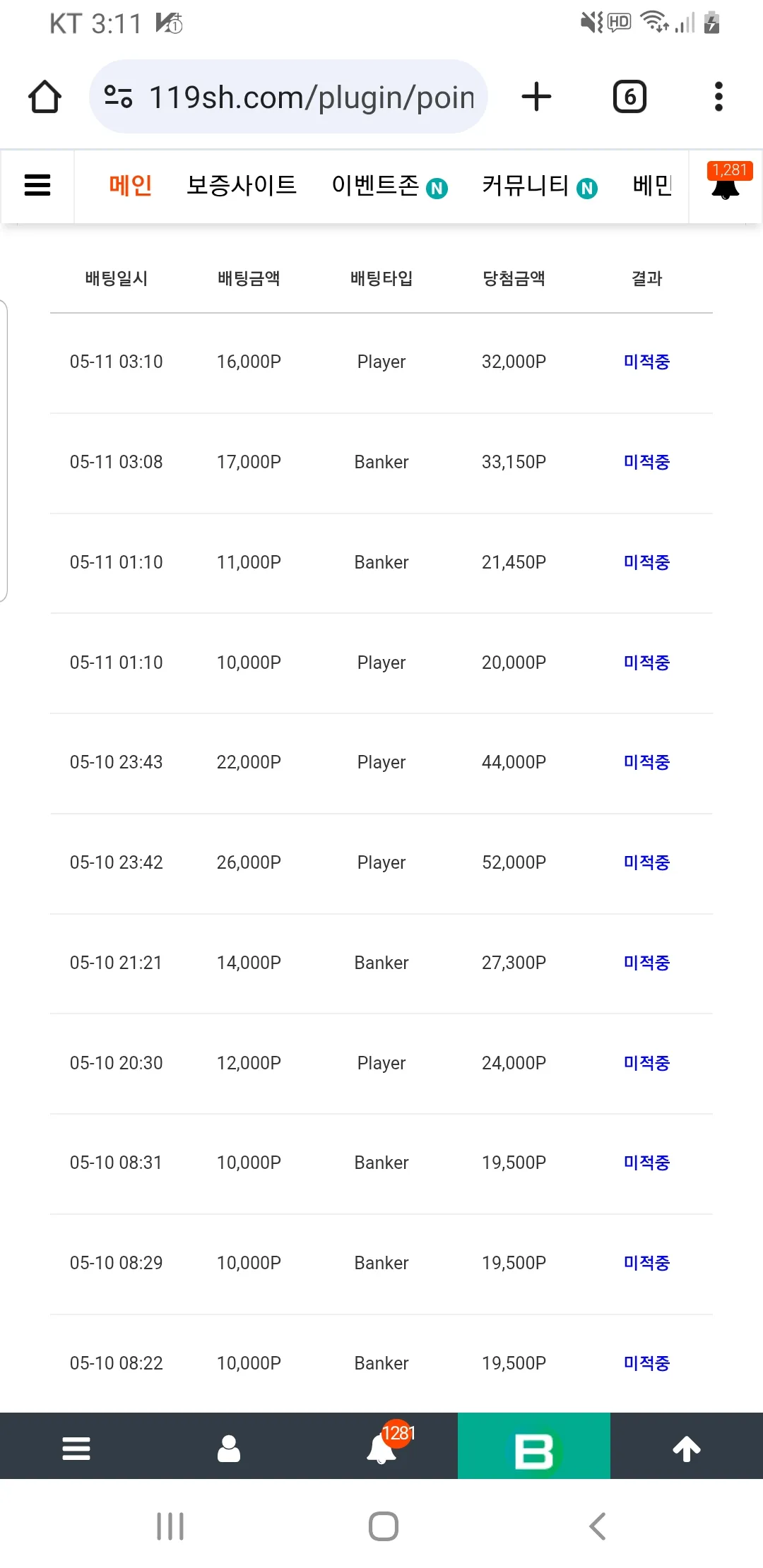The width and height of the screenshot is (763, 1568).
Task: Open recent apps from the navigation bar
Action: tap(170, 1526)
